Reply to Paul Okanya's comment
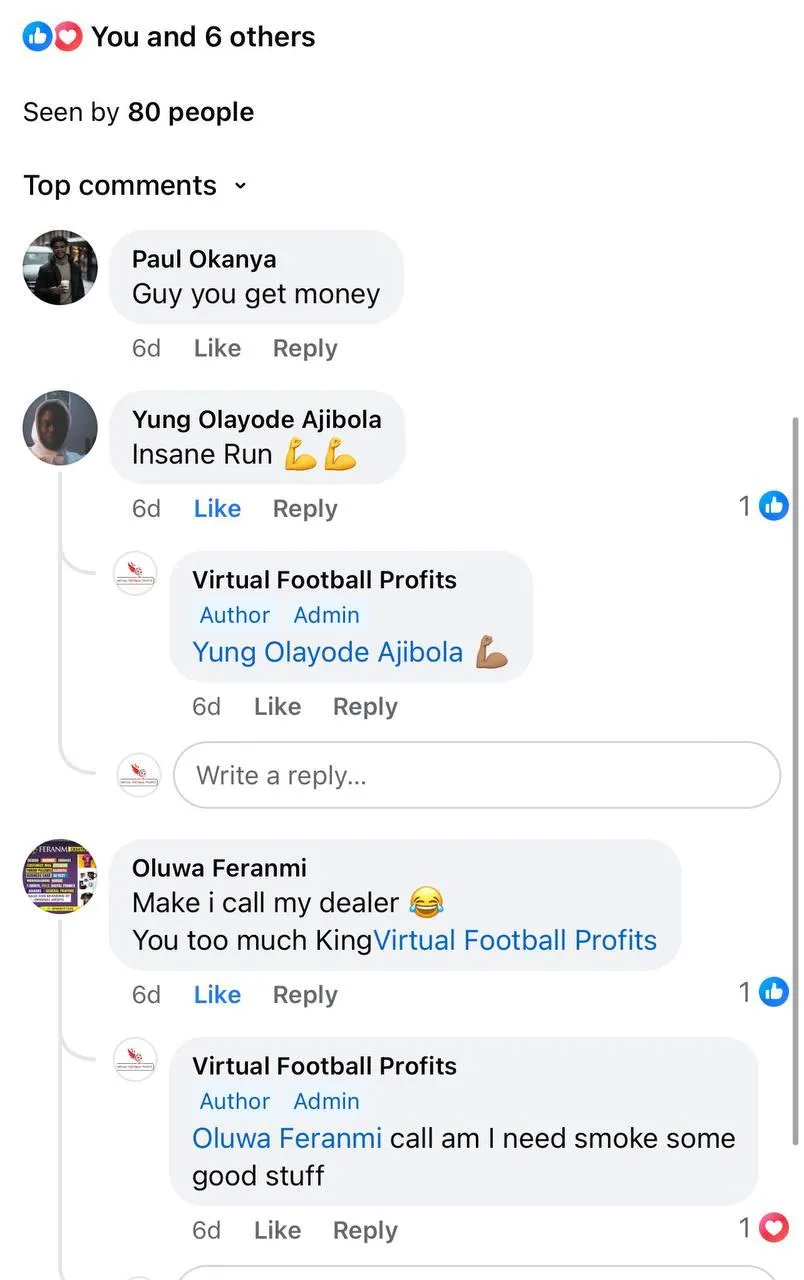804x1280 pixels. tap(305, 348)
